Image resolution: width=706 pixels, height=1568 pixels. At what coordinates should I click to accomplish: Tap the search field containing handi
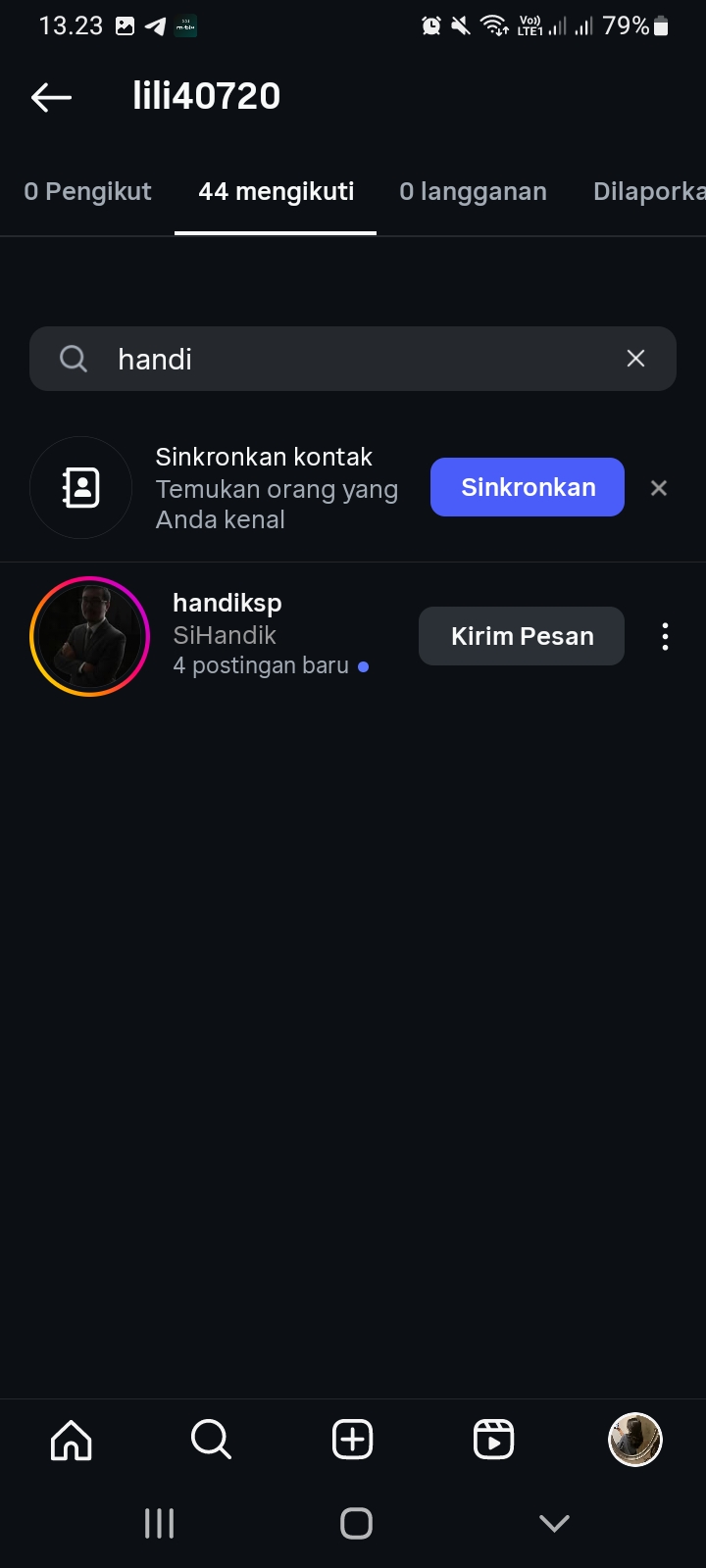click(x=353, y=359)
